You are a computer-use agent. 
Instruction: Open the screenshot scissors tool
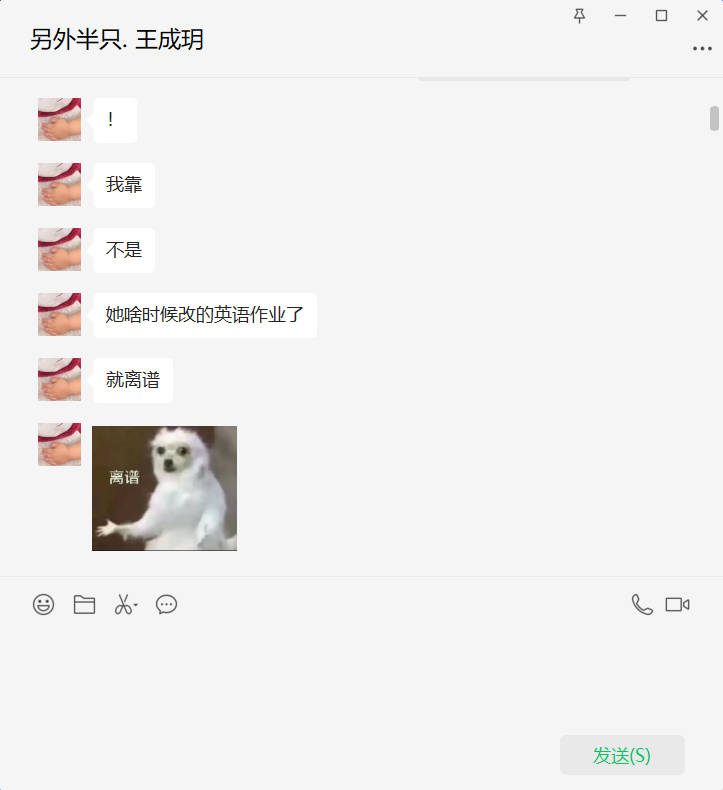(123, 604)
